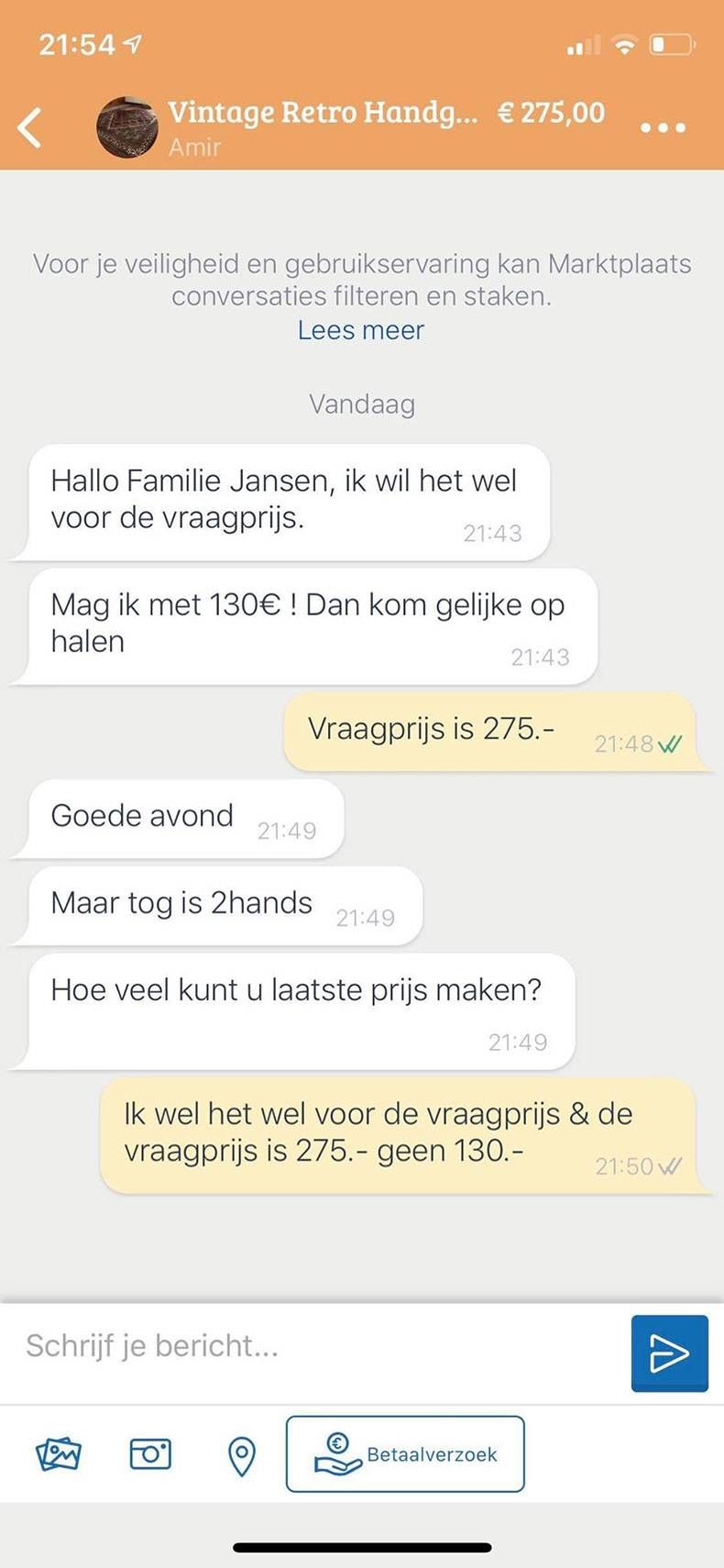The width and height of the screenshot is (724, 1568).
Task: Open the photo gallery picker icon
Action: [x=58, y=1453]
